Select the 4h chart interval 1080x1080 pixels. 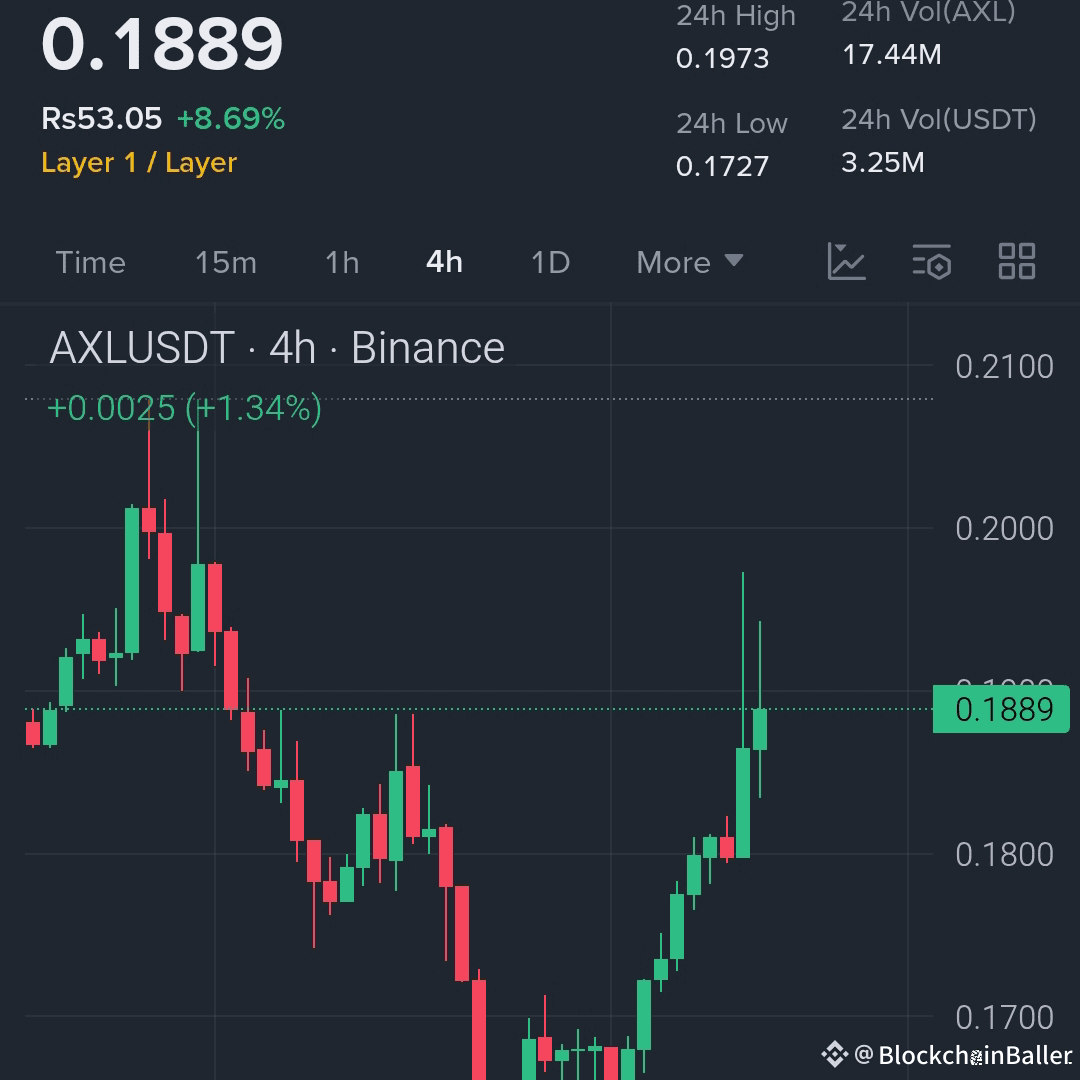pyautogui.click(x=444, y=263)
